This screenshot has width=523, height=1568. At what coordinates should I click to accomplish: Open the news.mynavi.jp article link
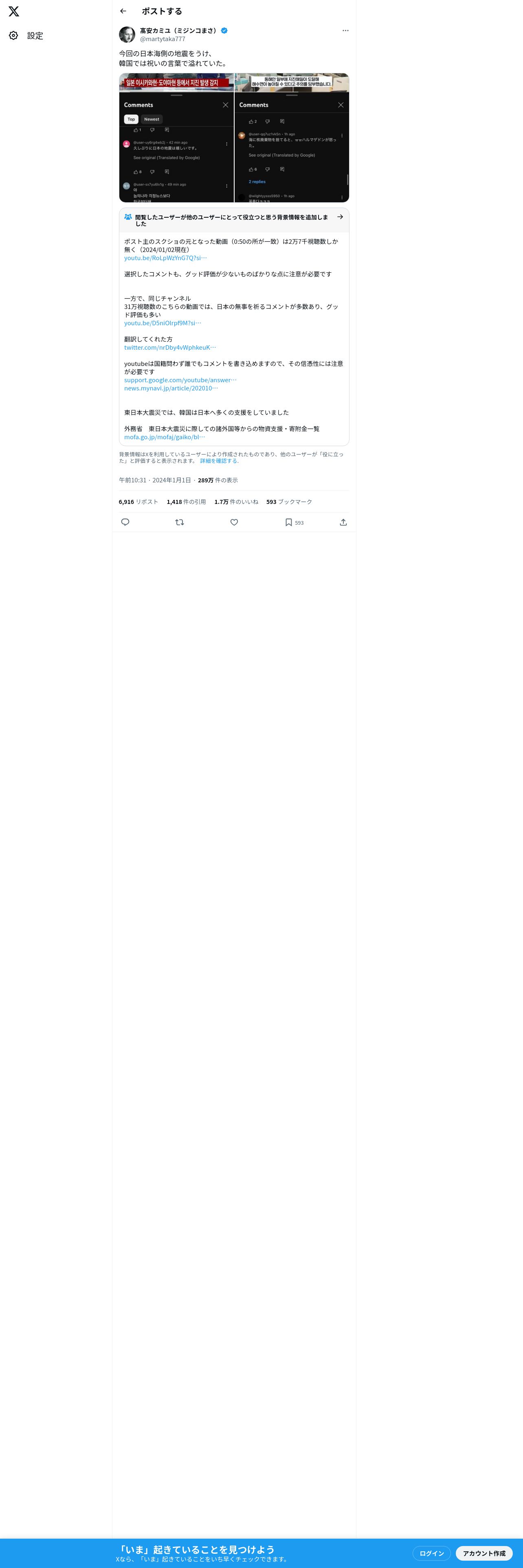[x=171, y=388]
